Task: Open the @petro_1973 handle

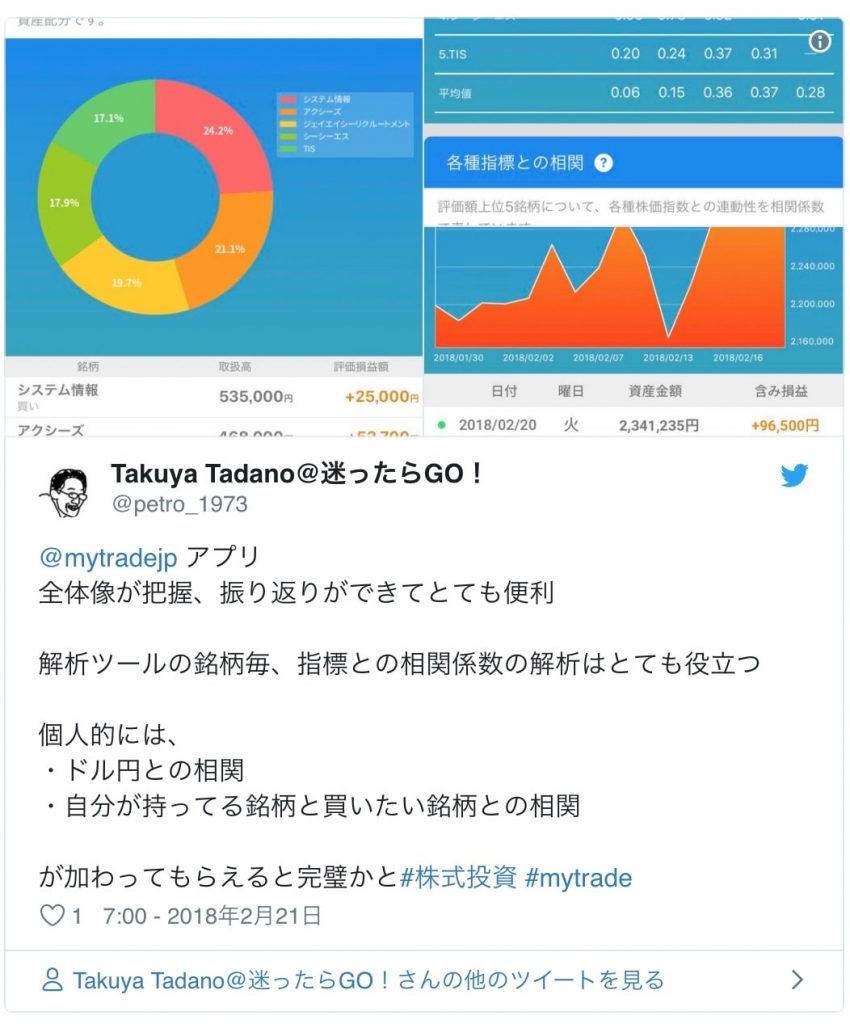Action: point(179,504)
